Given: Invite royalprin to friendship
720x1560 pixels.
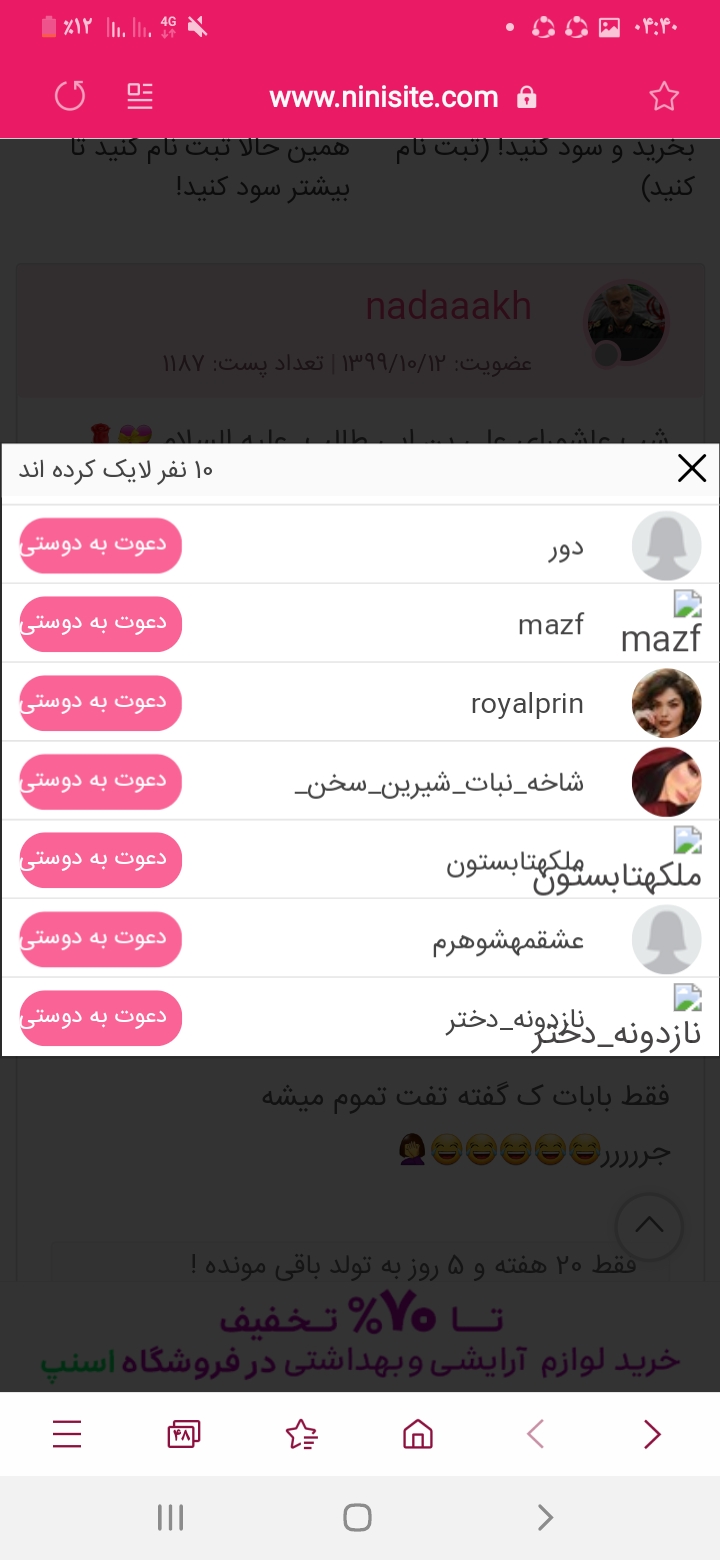Looking at the screenshot, I should tap(101, 703).
